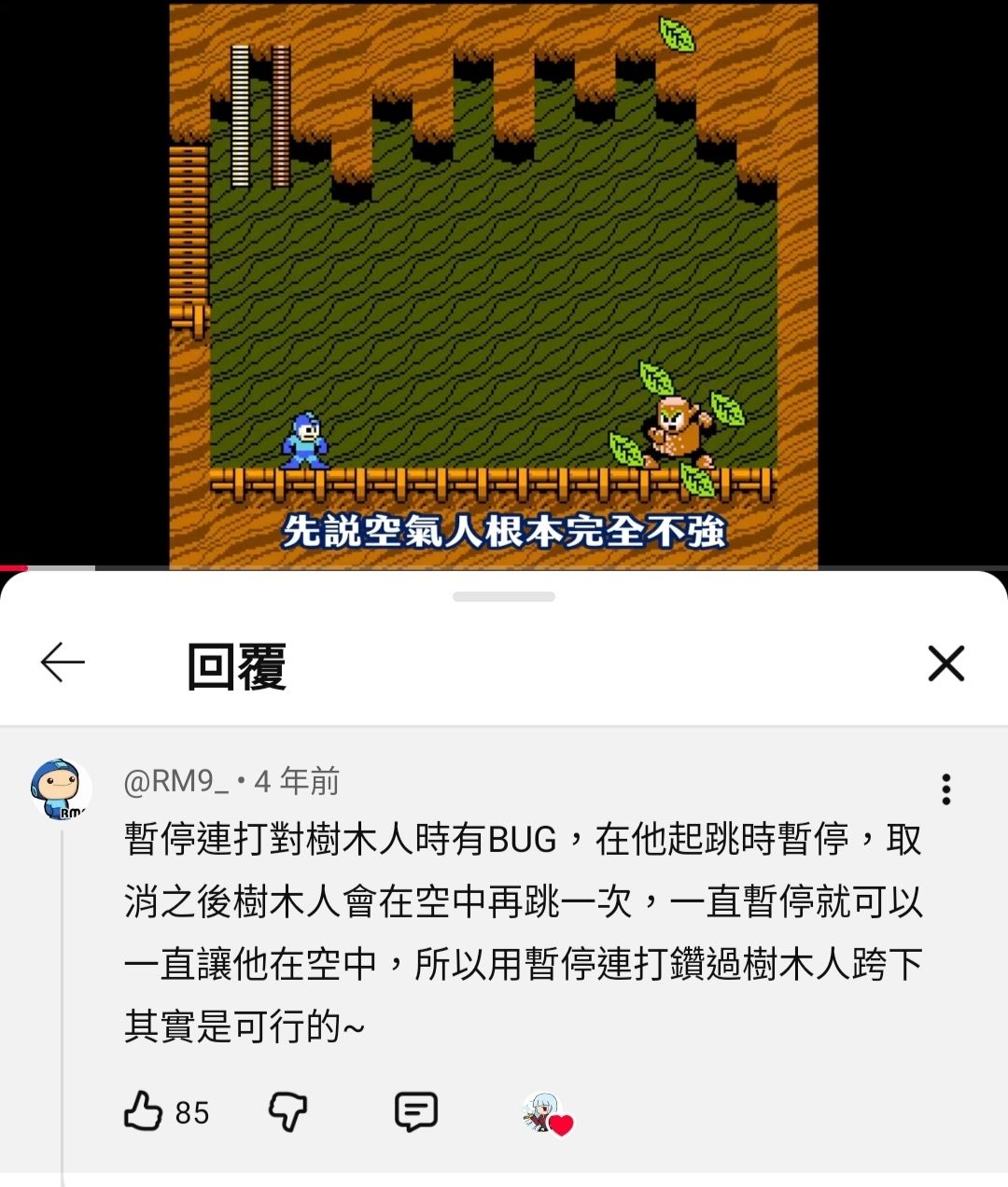
Task: Dislike the comment by @RM9_
Action: click(287, 1111)
